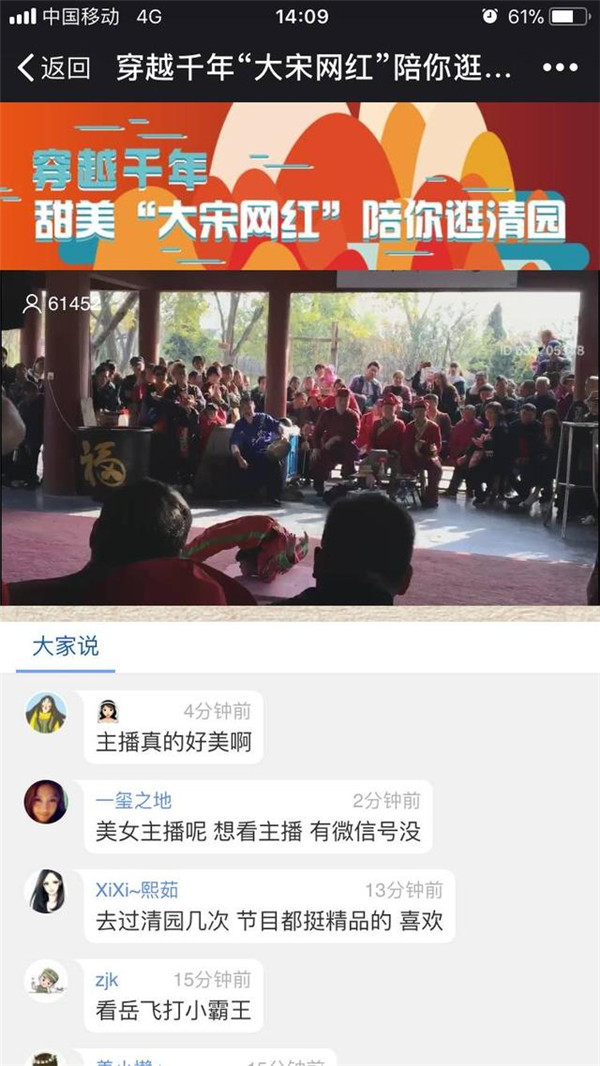
Task: Open 一玺之地's profile avatar
Action: point(46,801)
